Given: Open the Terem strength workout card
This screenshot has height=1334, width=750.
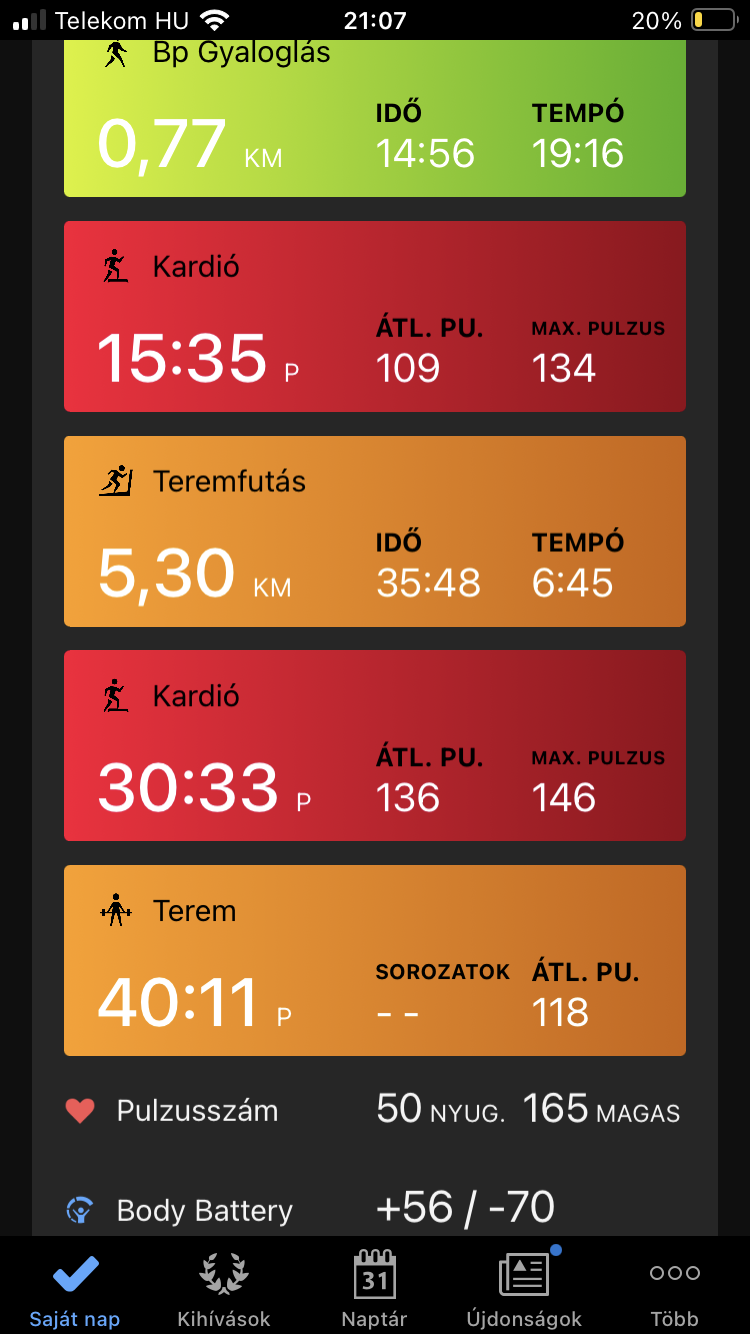Looking at the screenshot, I should (x=374, y=960).
